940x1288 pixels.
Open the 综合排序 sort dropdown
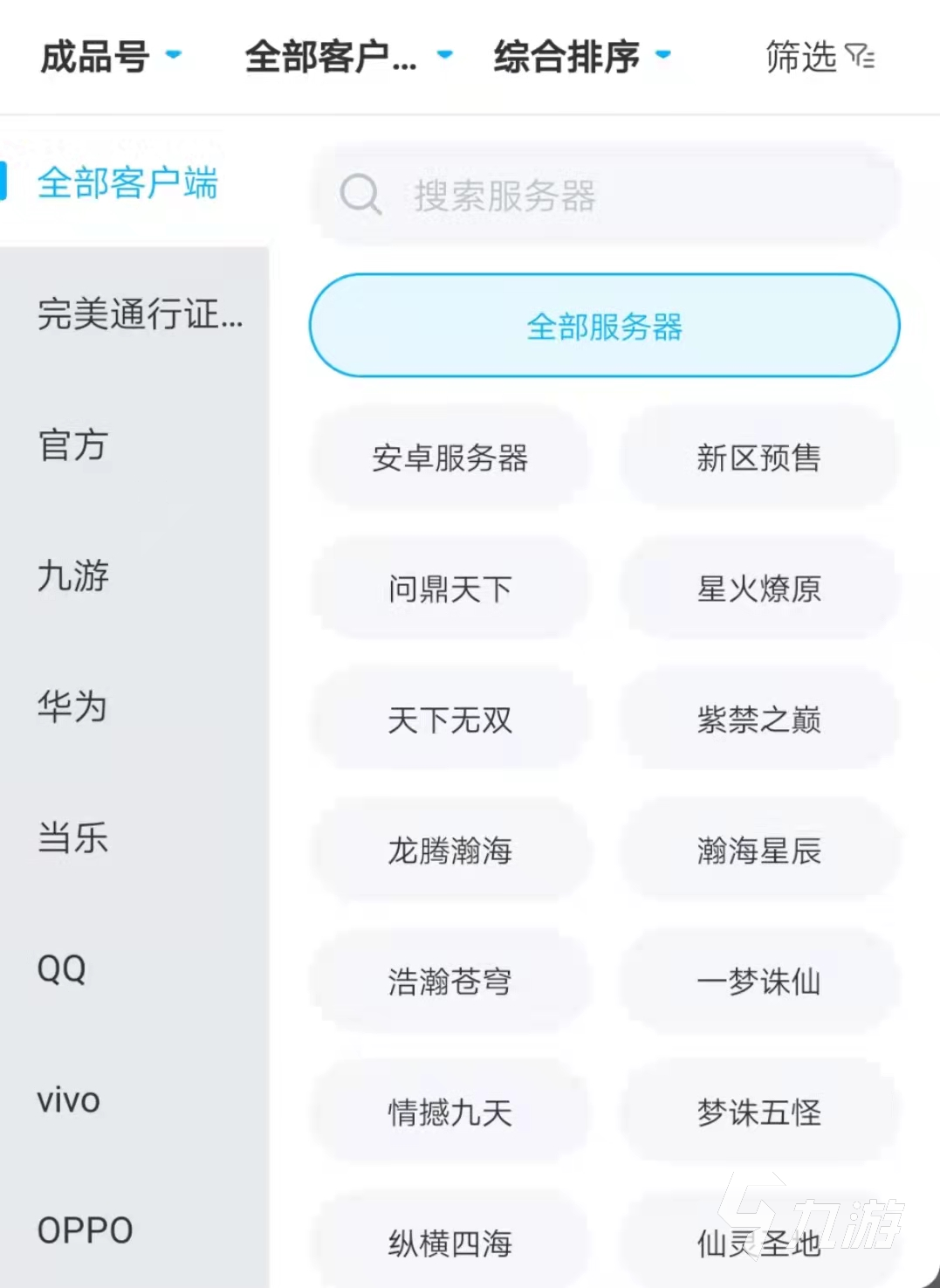(x=581, y=57)
